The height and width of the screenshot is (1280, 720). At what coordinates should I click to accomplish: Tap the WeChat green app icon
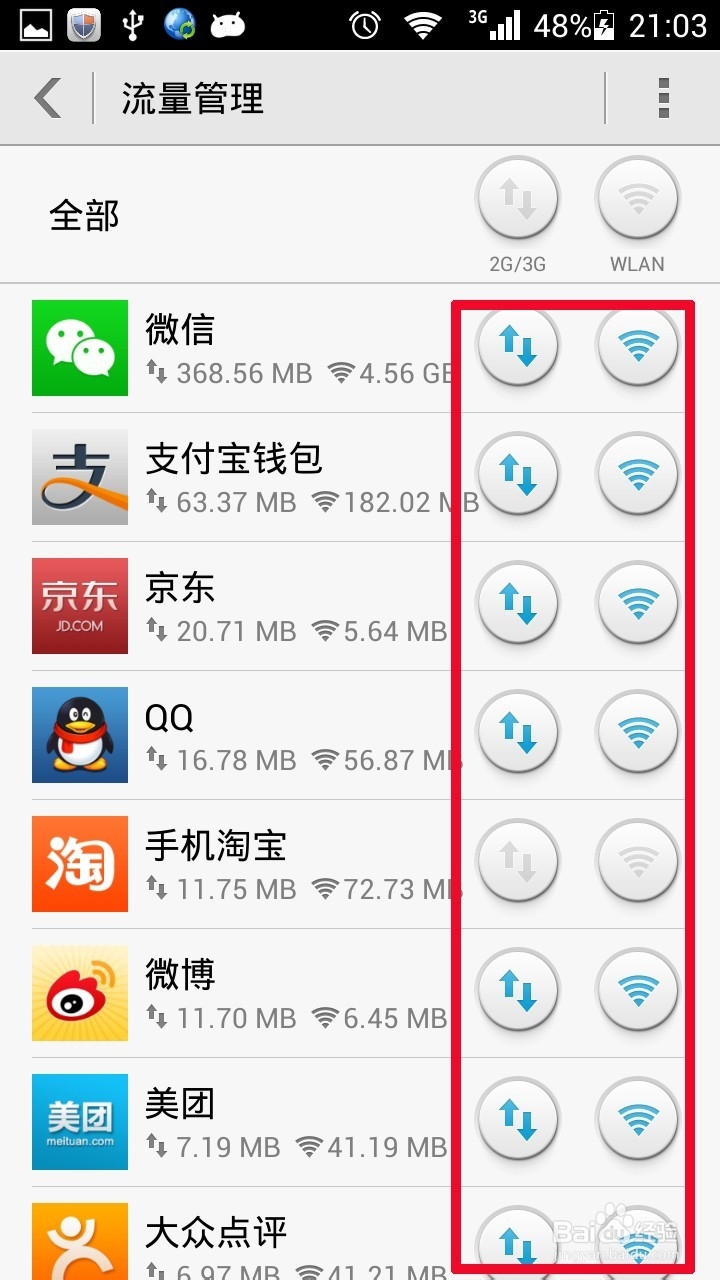80,347
